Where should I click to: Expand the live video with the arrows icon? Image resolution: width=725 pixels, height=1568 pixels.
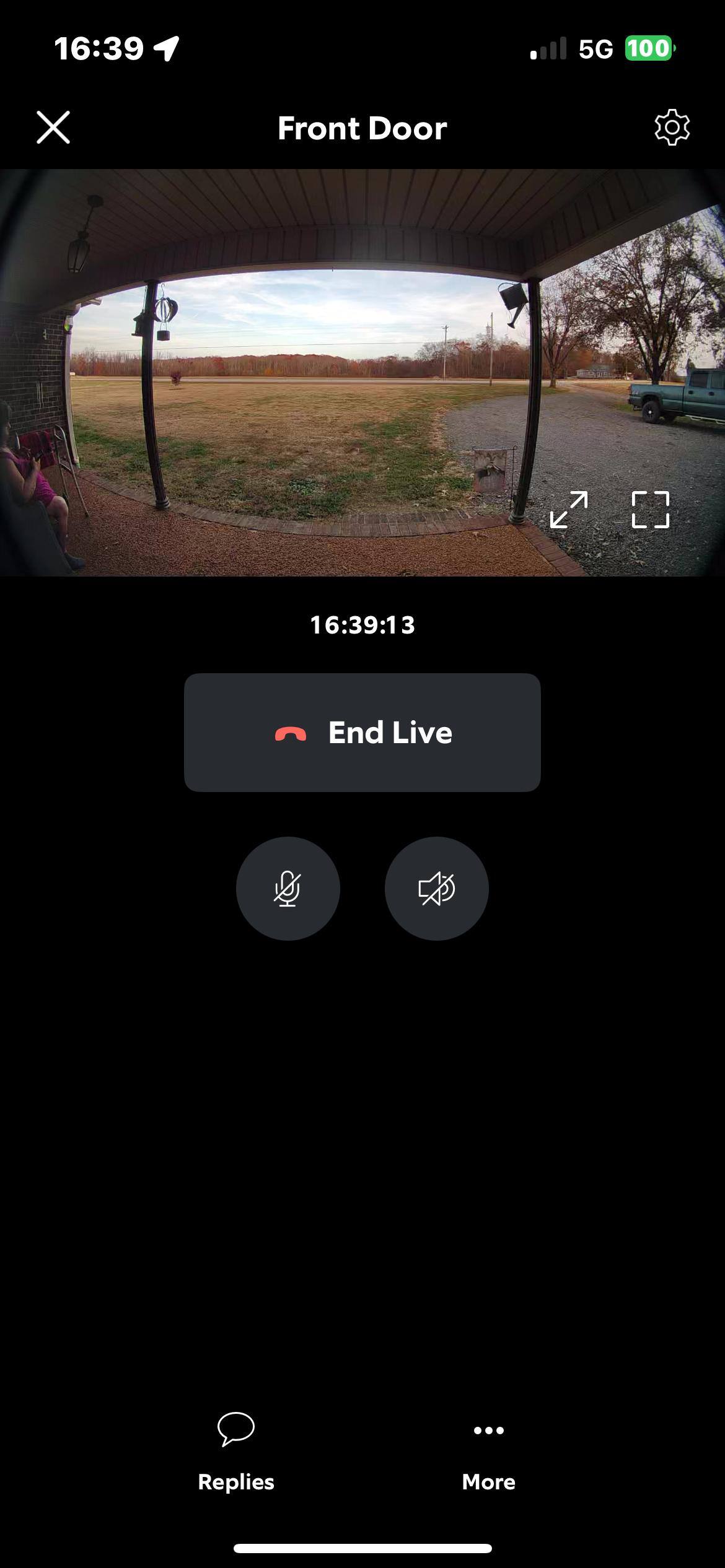569,510
